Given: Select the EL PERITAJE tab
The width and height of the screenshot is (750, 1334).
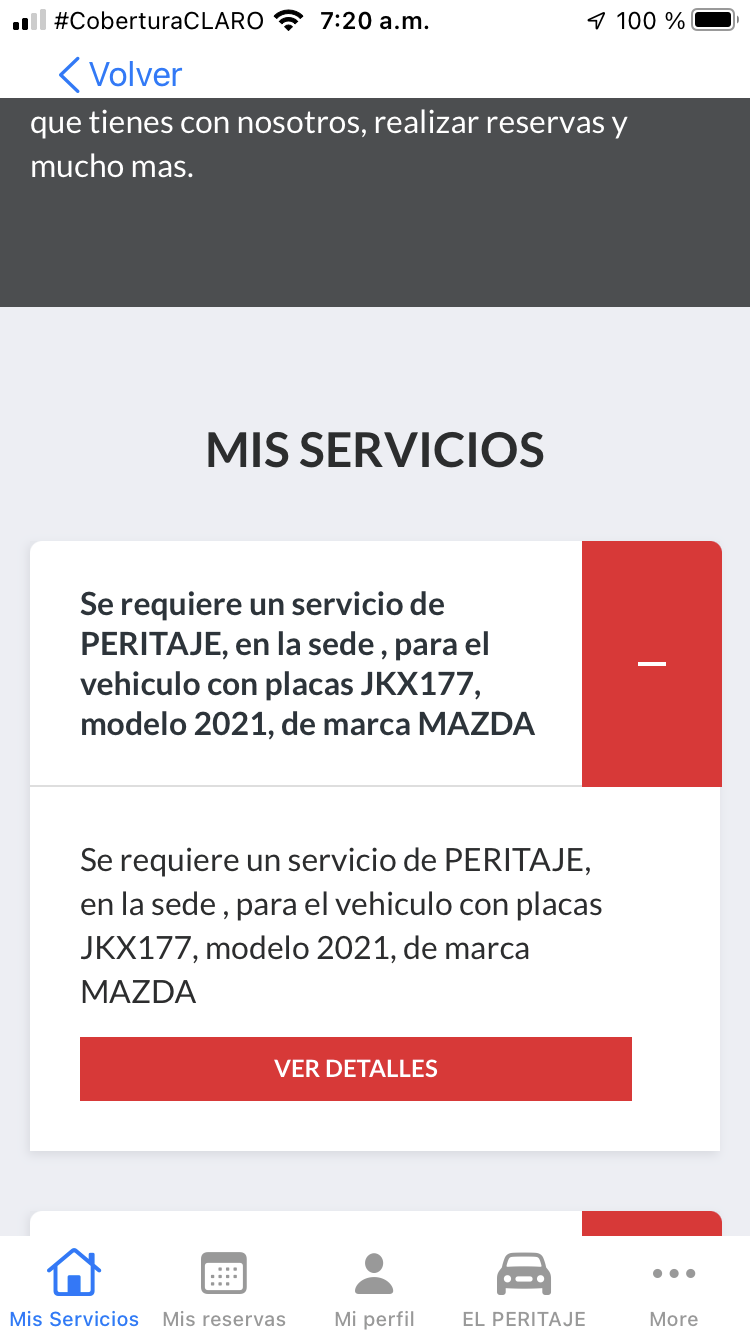Looking at the screenshot, I should [524, 1289].
